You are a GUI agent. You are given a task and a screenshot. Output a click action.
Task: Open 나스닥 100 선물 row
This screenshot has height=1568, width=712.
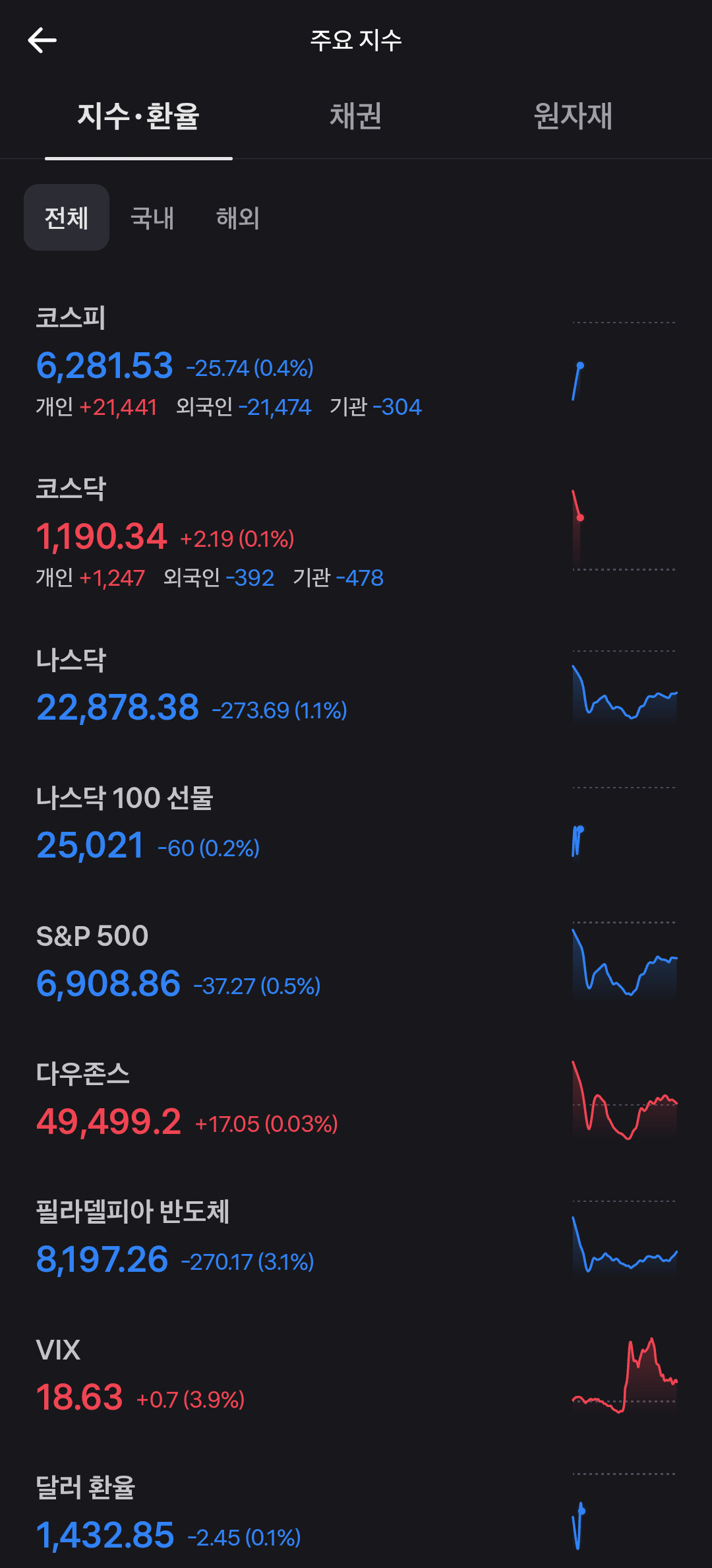pyautogui.click(x=356, y=823)
